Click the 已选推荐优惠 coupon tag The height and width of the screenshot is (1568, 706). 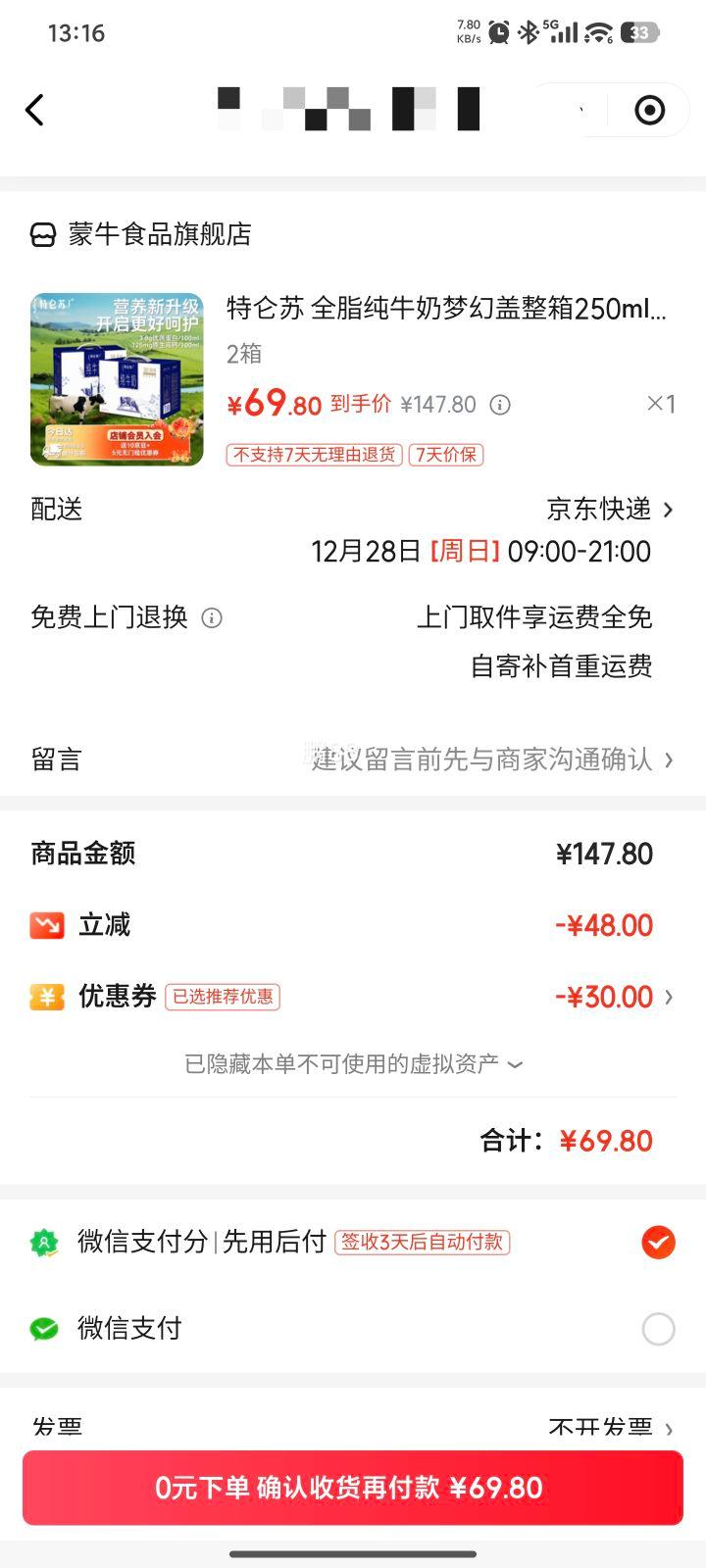[223, 997]
